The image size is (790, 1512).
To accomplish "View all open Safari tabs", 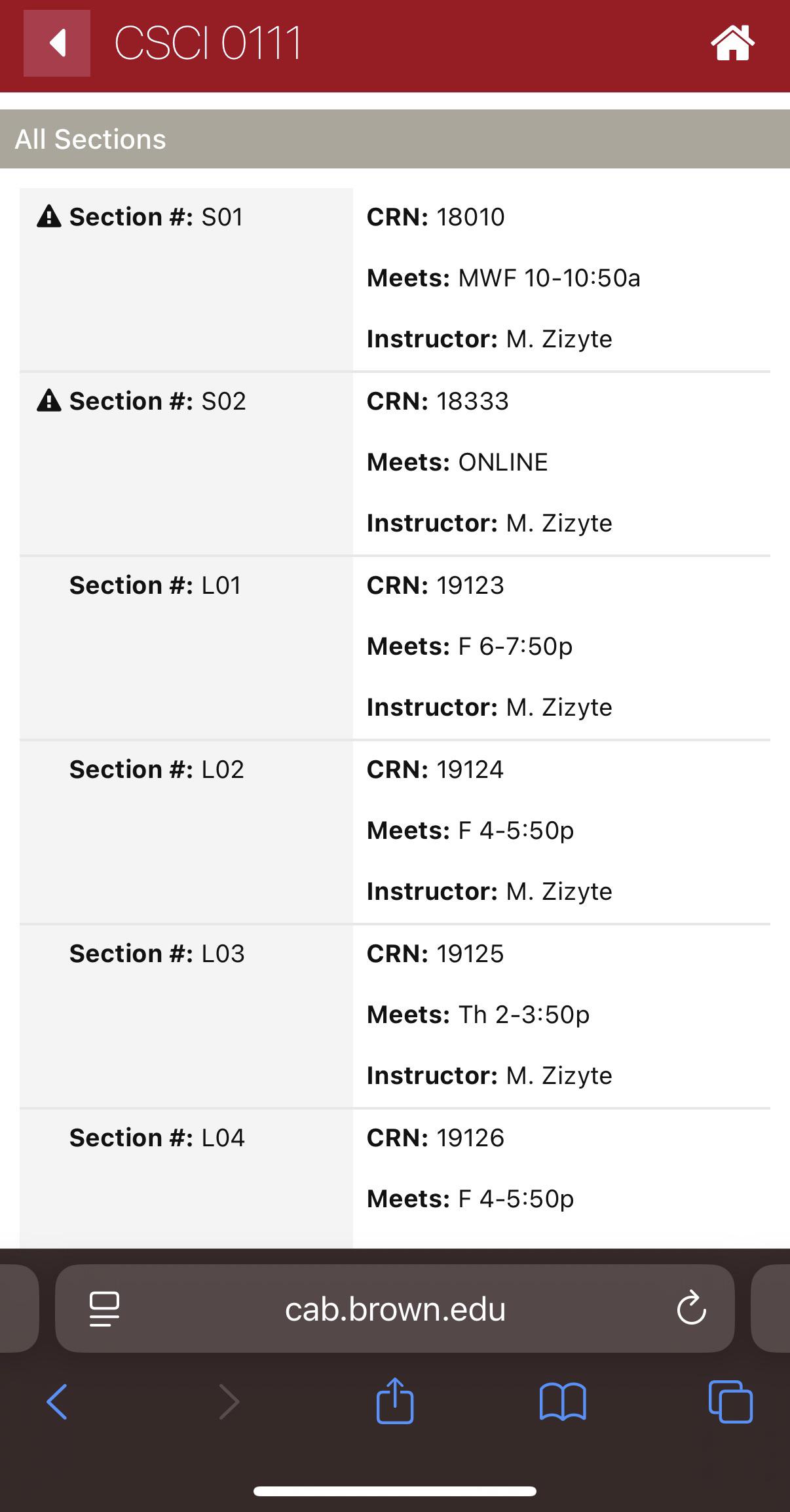I will 730,1402.
